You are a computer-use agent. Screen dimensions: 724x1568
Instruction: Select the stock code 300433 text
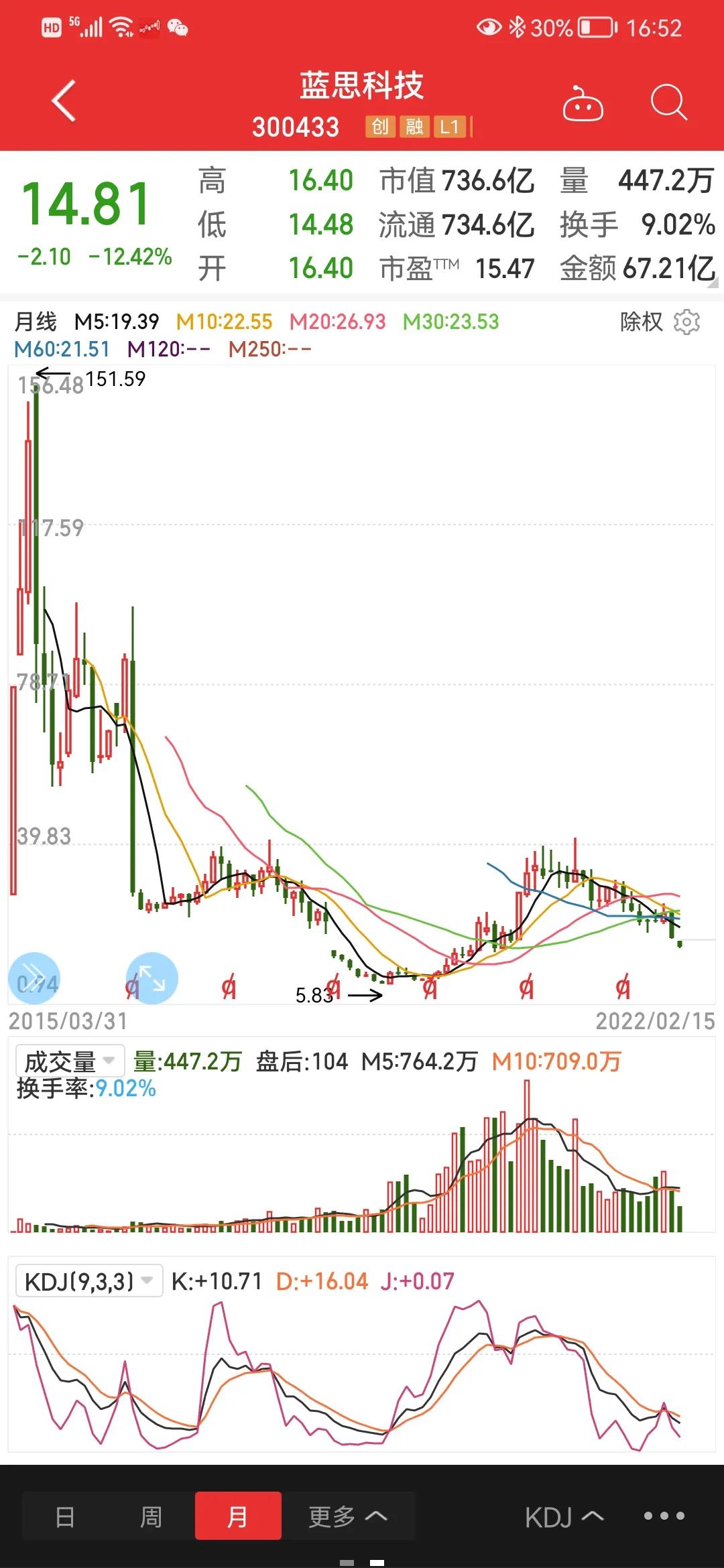tap(296, 127)
